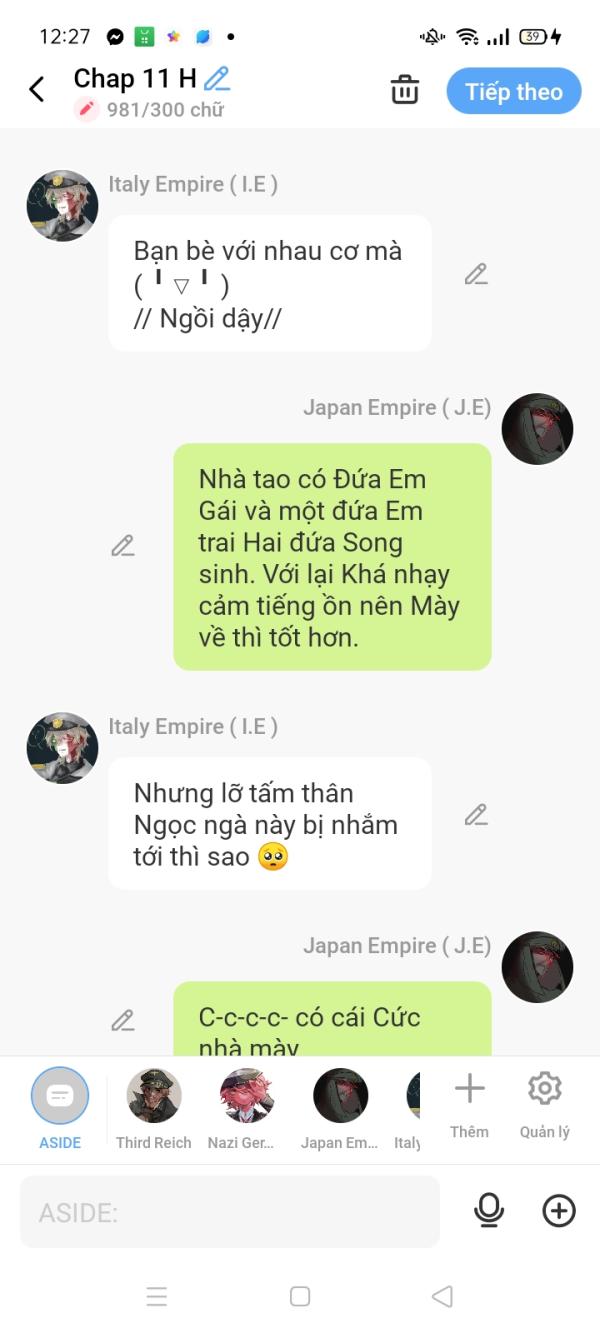This screenshot has height=1333, width=600.
Task: Choose the Nazi Ger... character
Action: pos(247,1108)
